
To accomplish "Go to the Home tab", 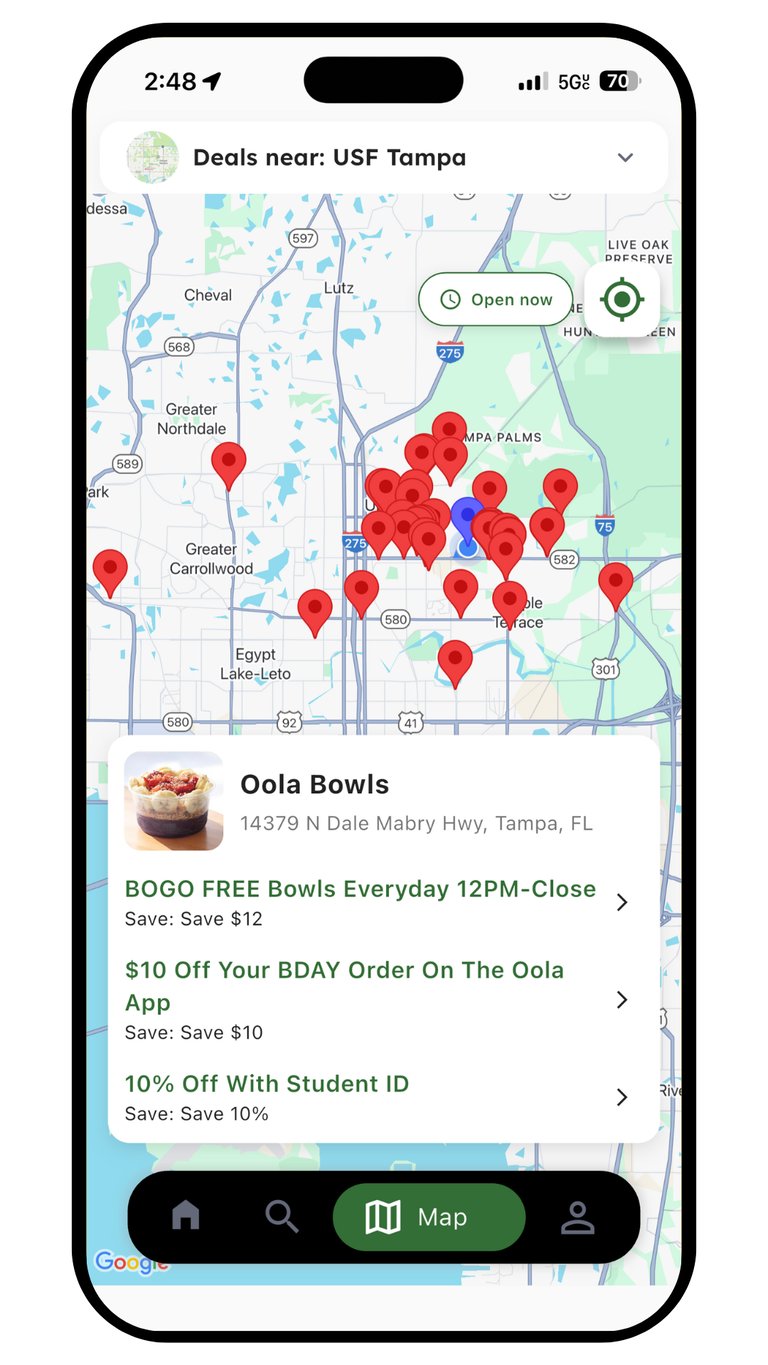I will 186,1216.
